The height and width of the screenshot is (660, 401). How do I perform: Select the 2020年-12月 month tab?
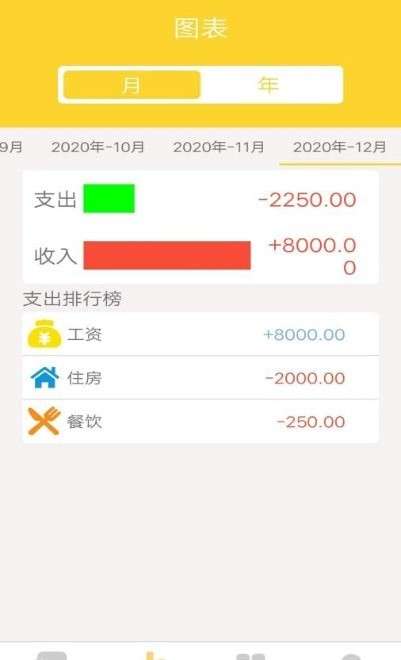tap(339, 147)
